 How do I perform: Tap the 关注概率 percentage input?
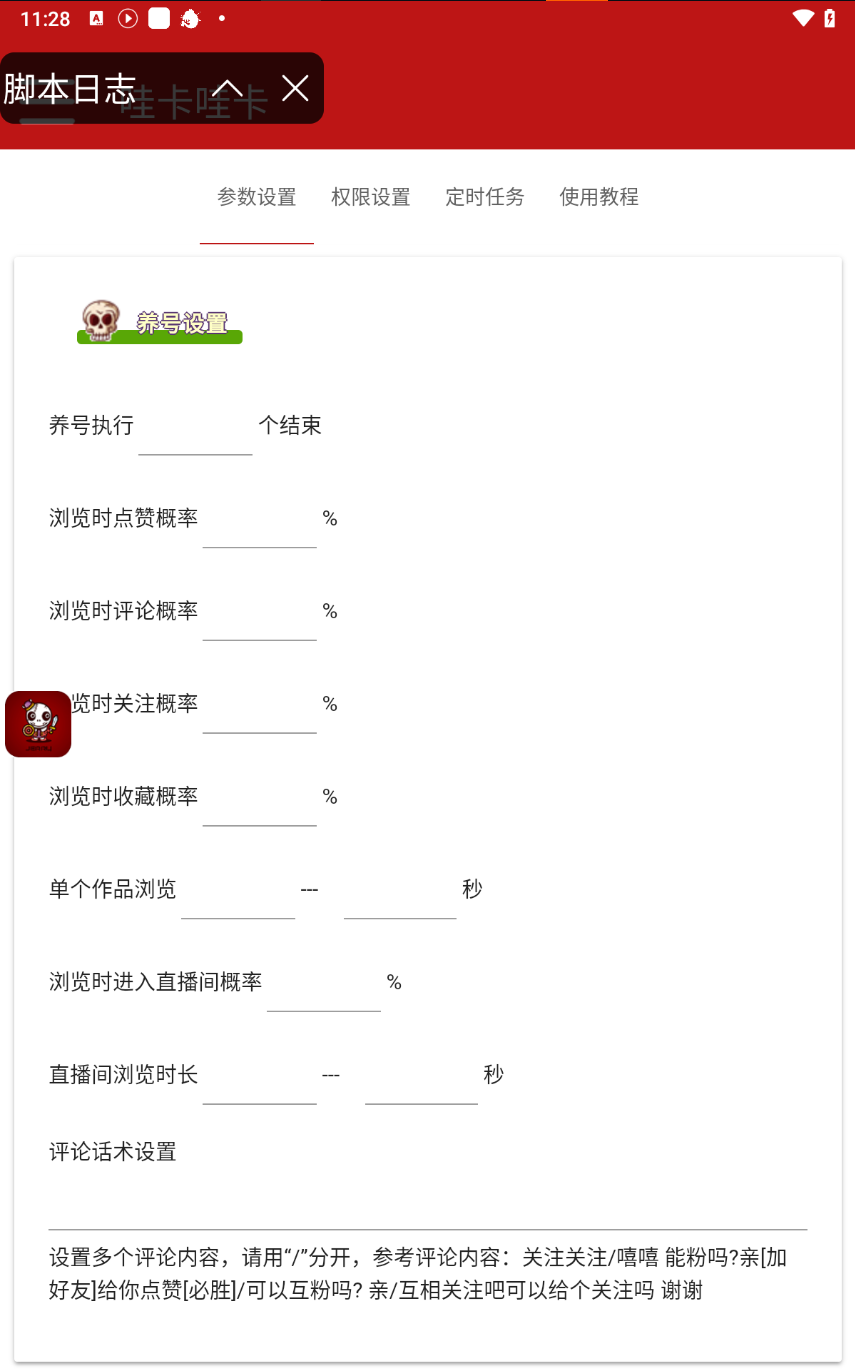pyautogui.click(x=259, y=709)
